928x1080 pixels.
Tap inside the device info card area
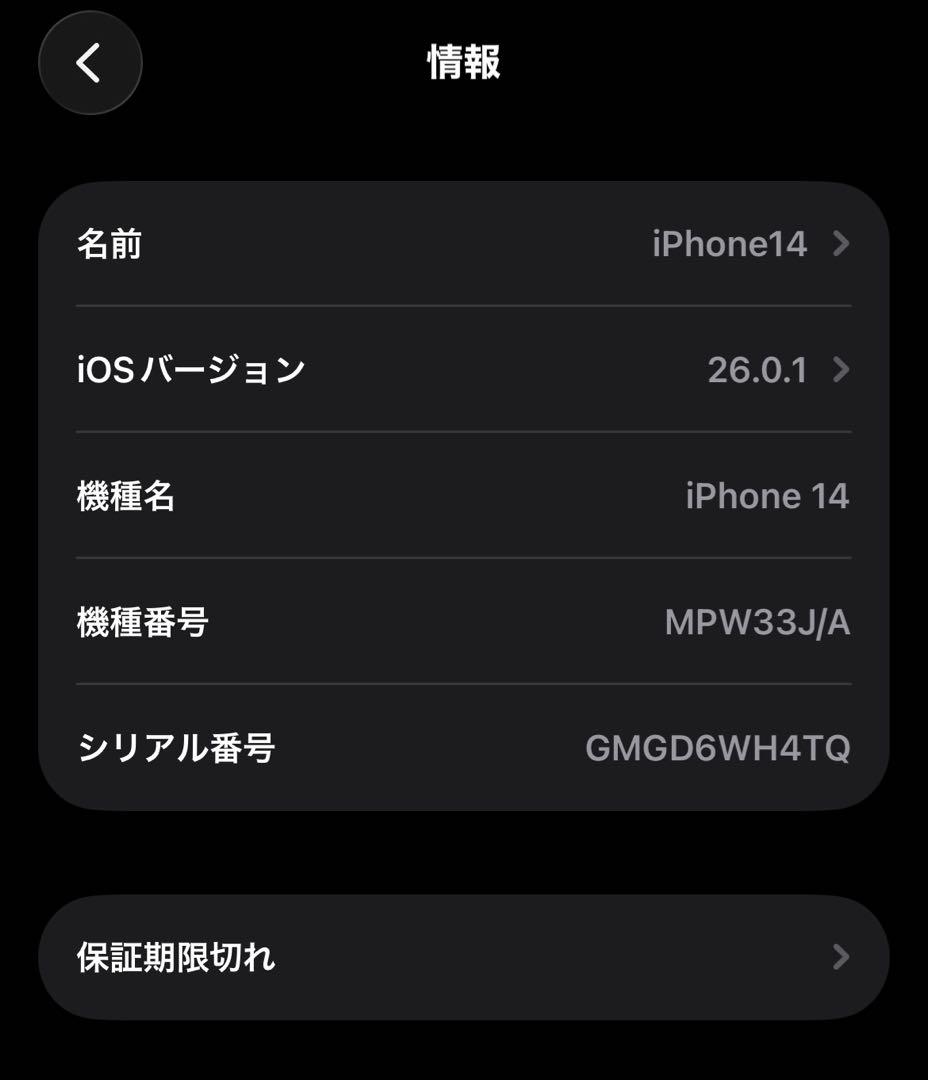click(464, 495)
